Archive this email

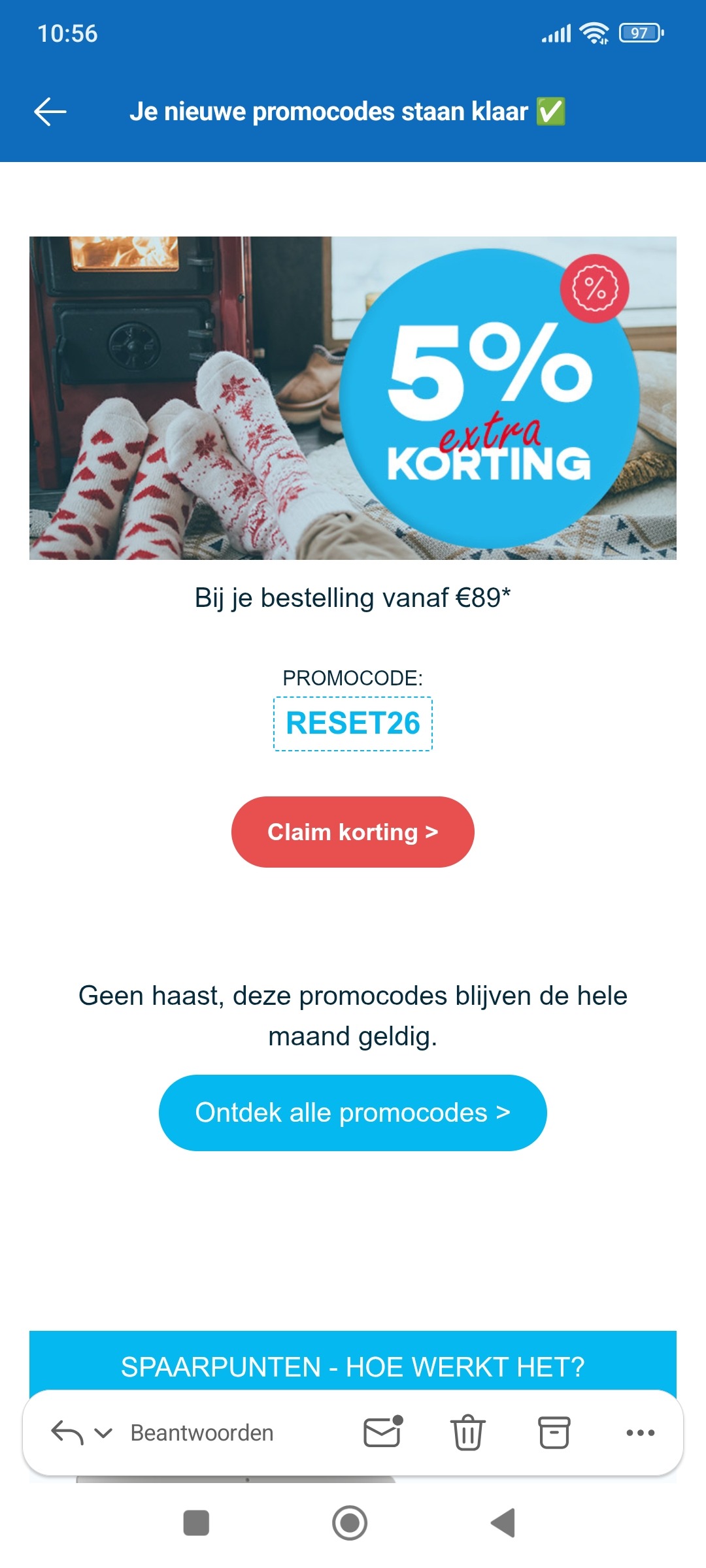tap(554, 1433)
